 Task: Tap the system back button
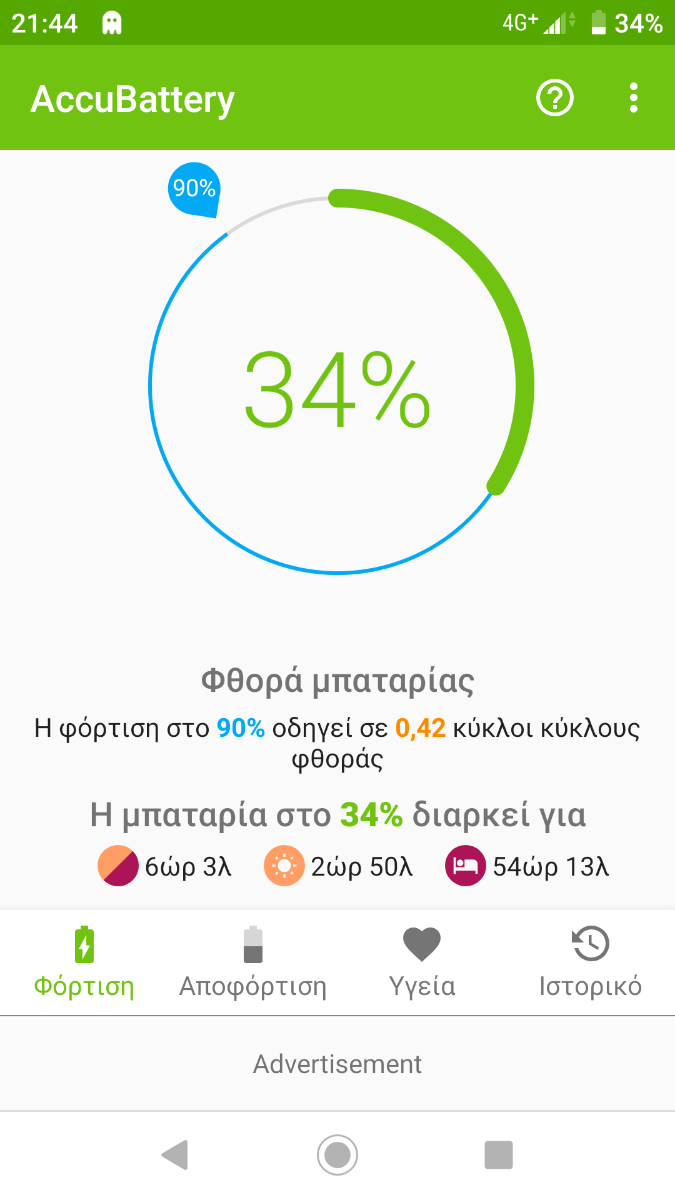pyautogui.click(x=174, y=1155)
